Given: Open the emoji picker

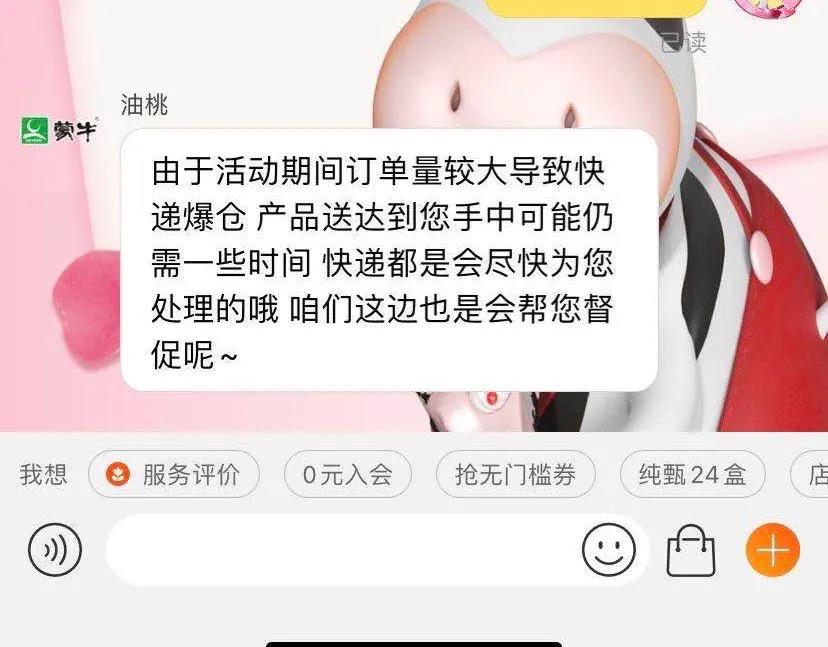Looking at the screenshot, I should [x=609, y=550].
